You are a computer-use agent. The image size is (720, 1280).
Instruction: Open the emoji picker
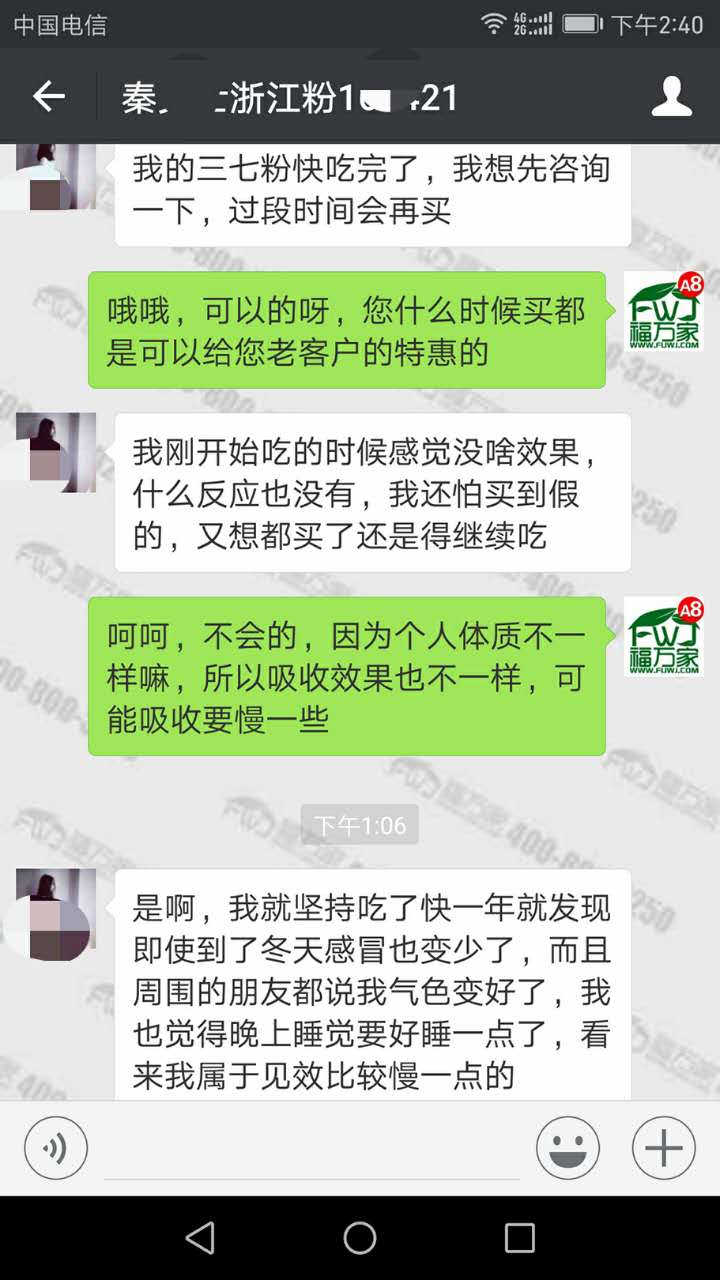point(568,1148)
